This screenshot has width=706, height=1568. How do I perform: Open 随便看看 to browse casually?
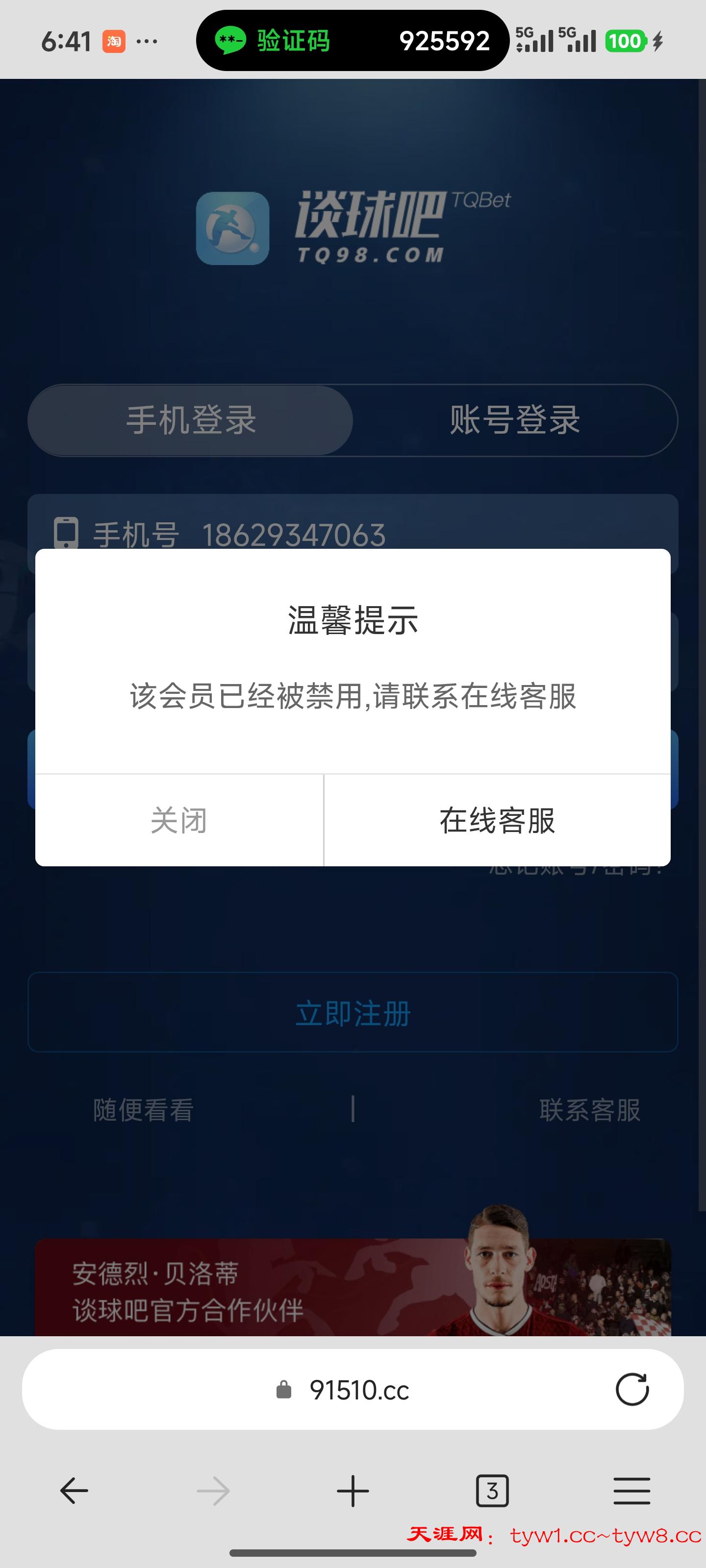coord(142,1109)
